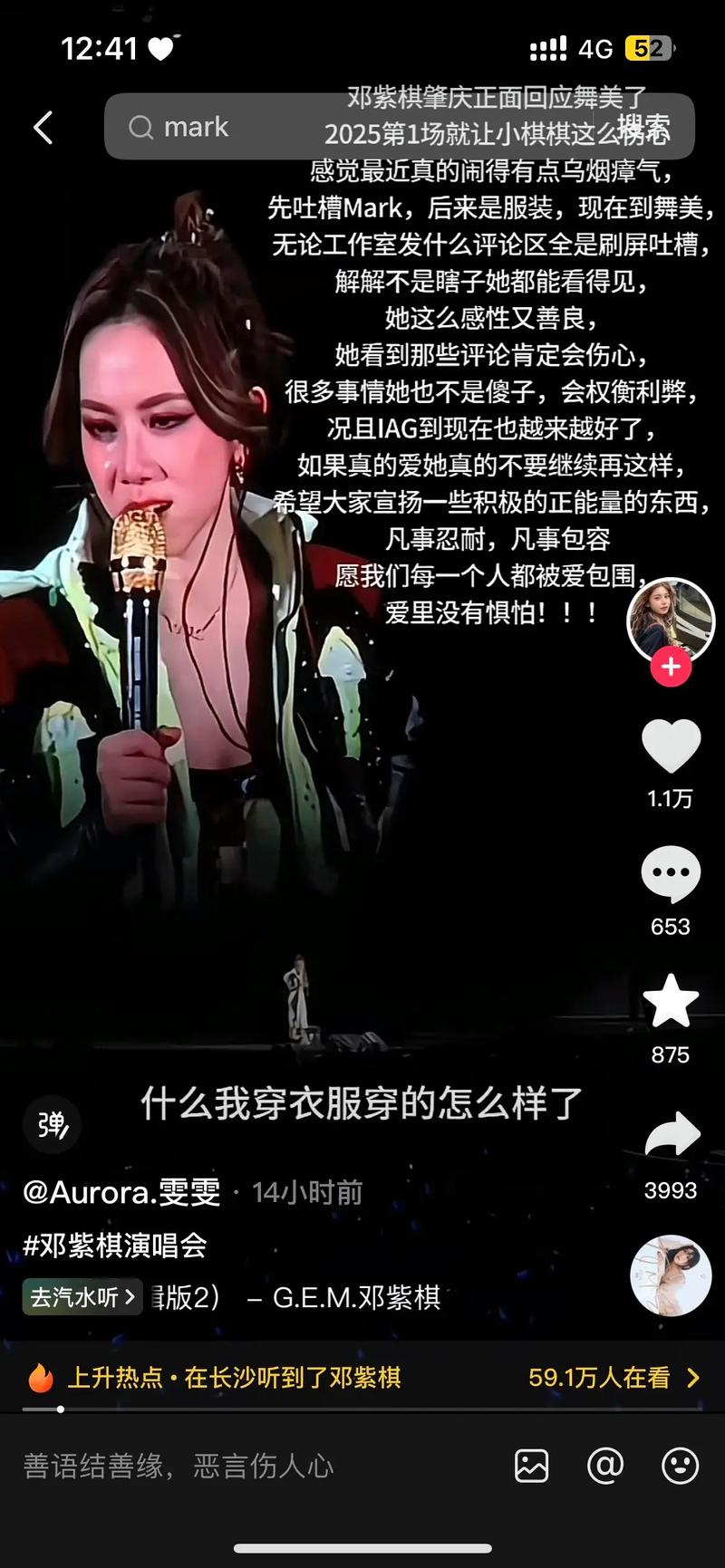Screen dimensions: 725x1568
Task: Open trending topic 在长沙听到了邓紫棋
Action: [x=292, y=1378]
